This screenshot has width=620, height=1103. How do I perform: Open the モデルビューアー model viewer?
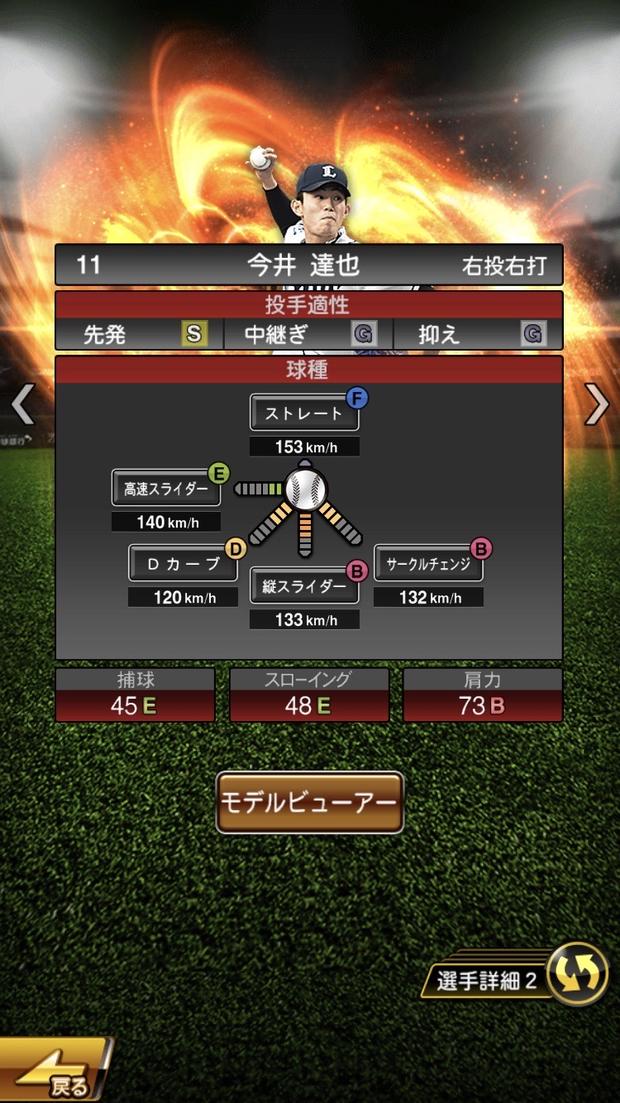pyautogui.click(x=310, y=802)
